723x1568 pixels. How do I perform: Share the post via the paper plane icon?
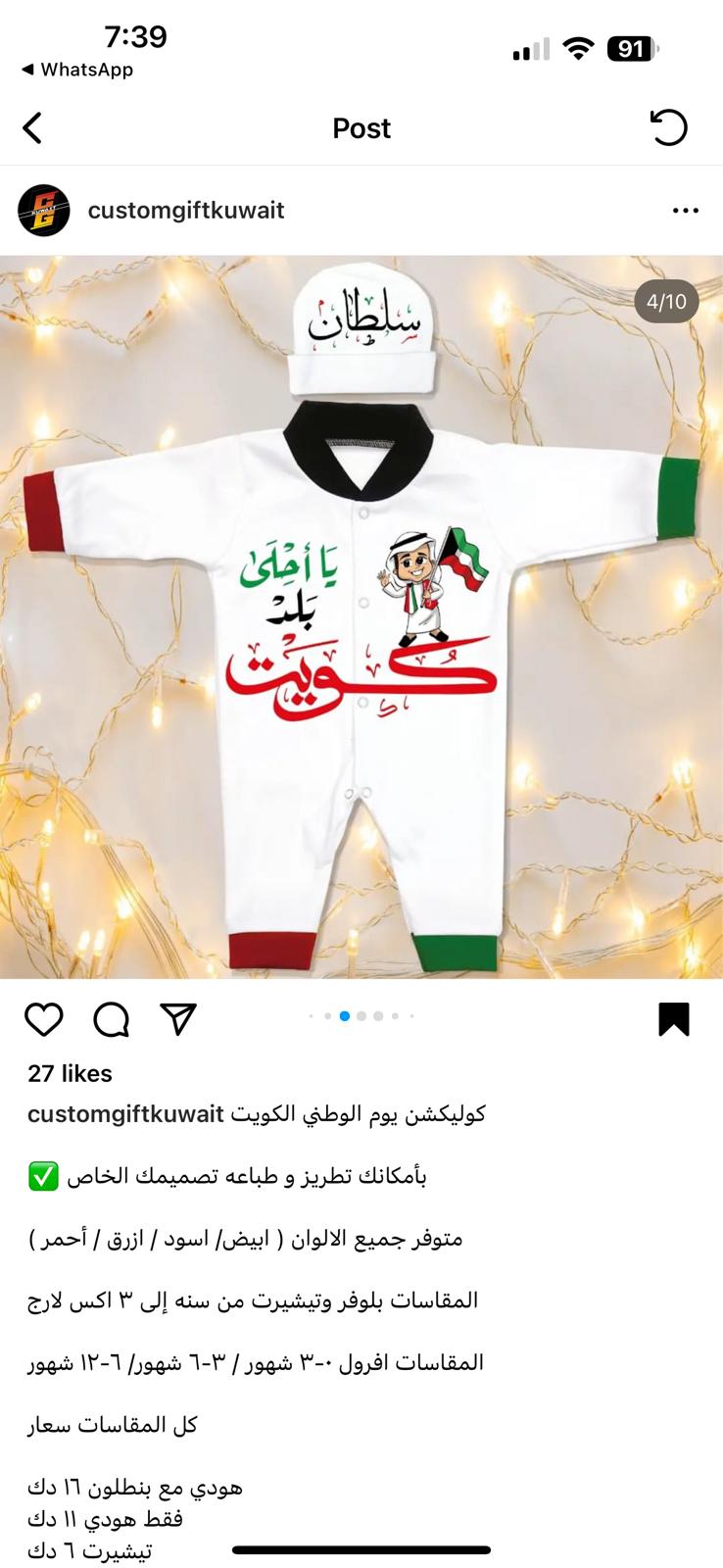point(178,1019)
